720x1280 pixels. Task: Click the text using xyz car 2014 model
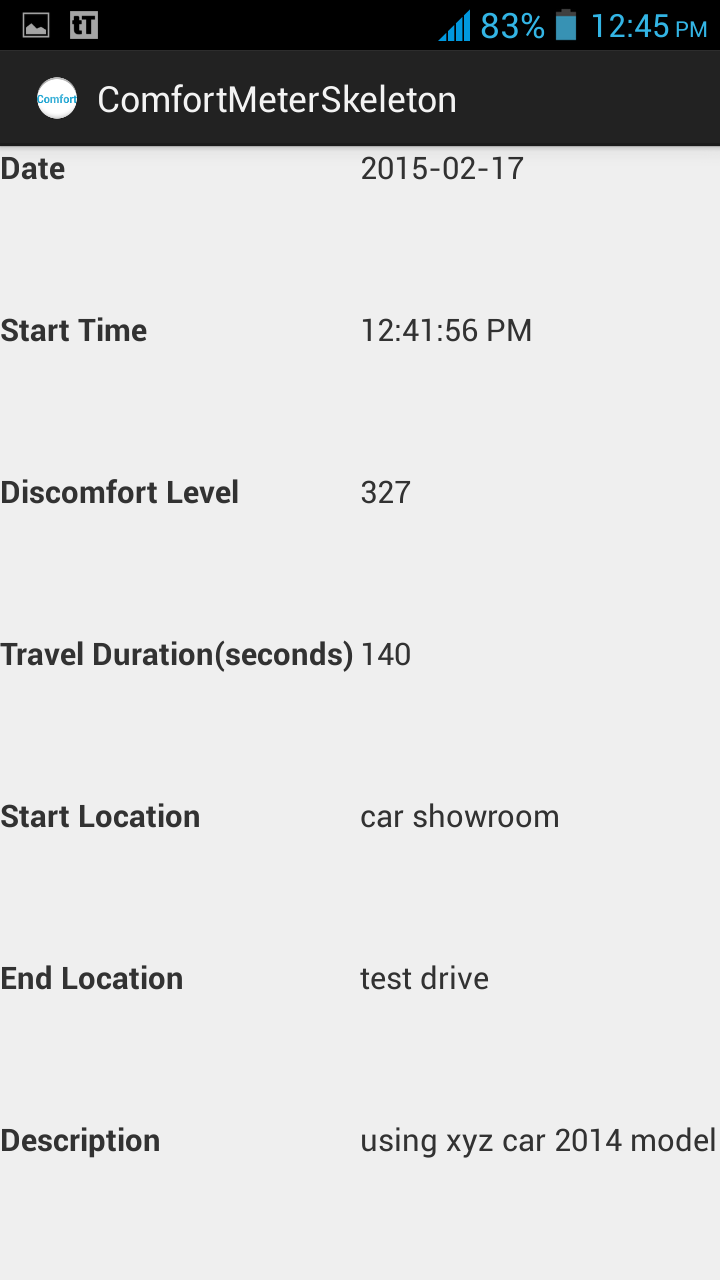pos(536,1140)
